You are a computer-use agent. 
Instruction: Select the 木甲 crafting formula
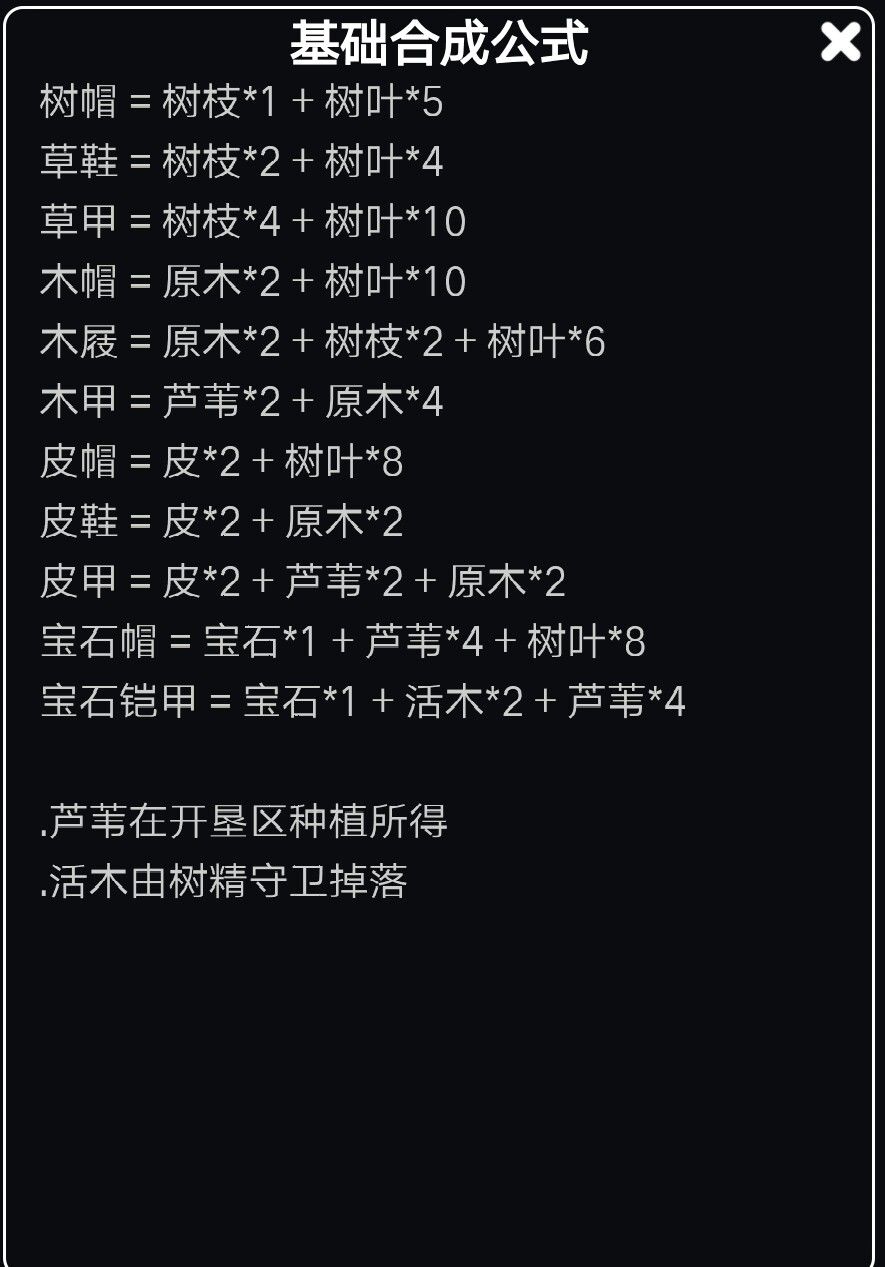[240, 403]
